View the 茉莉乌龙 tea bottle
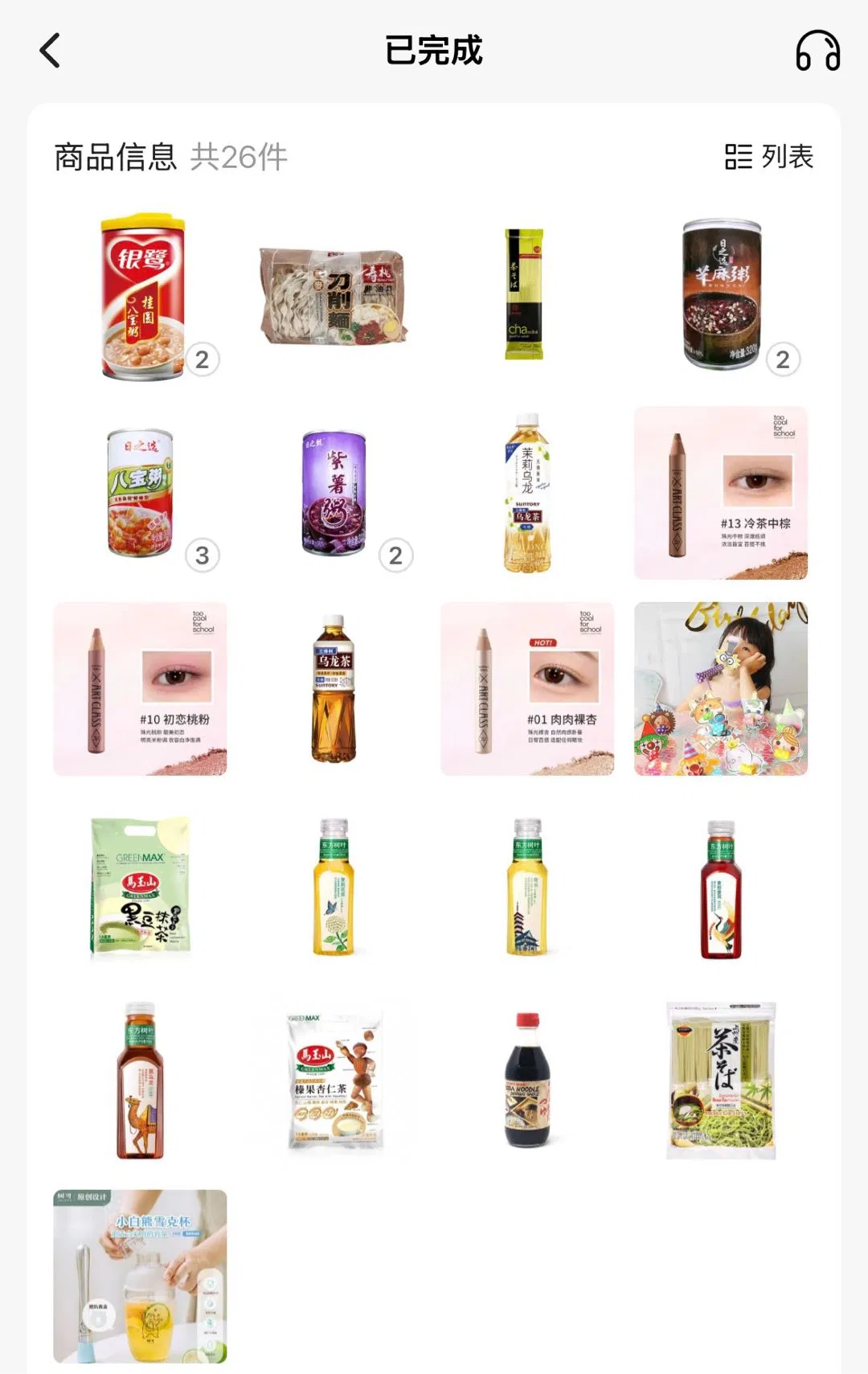Screen dimensions: 868x1374 tap(527, 492)
